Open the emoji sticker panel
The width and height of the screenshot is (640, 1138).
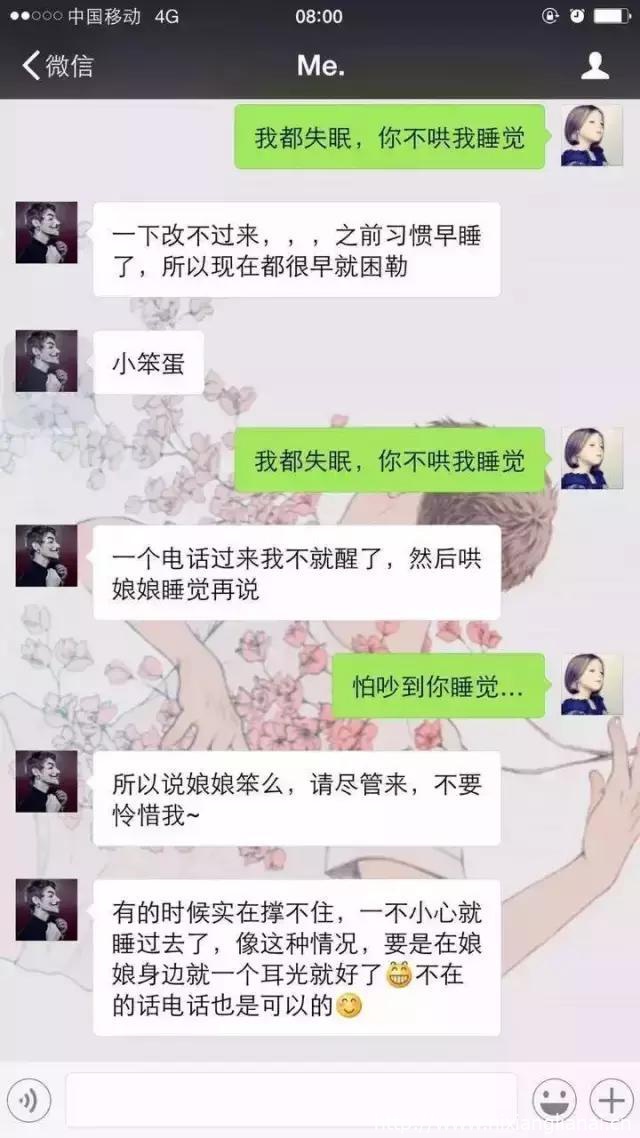(553, 1101)
